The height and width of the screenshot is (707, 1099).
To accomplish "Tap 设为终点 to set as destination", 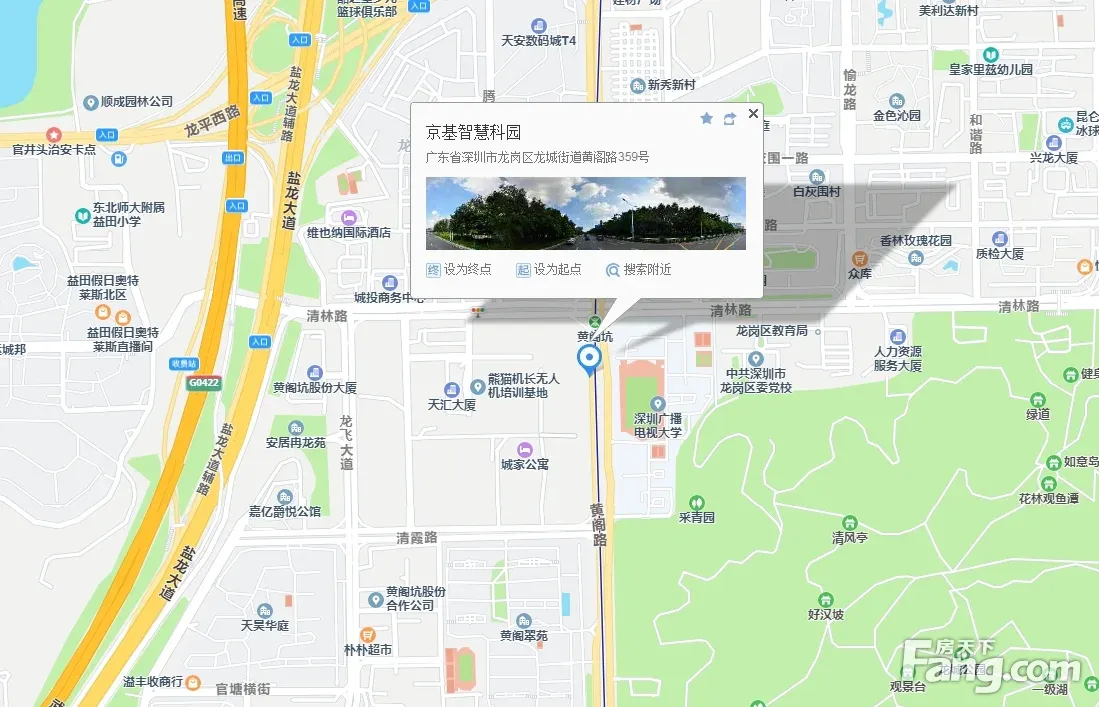I will pos(459,270).
